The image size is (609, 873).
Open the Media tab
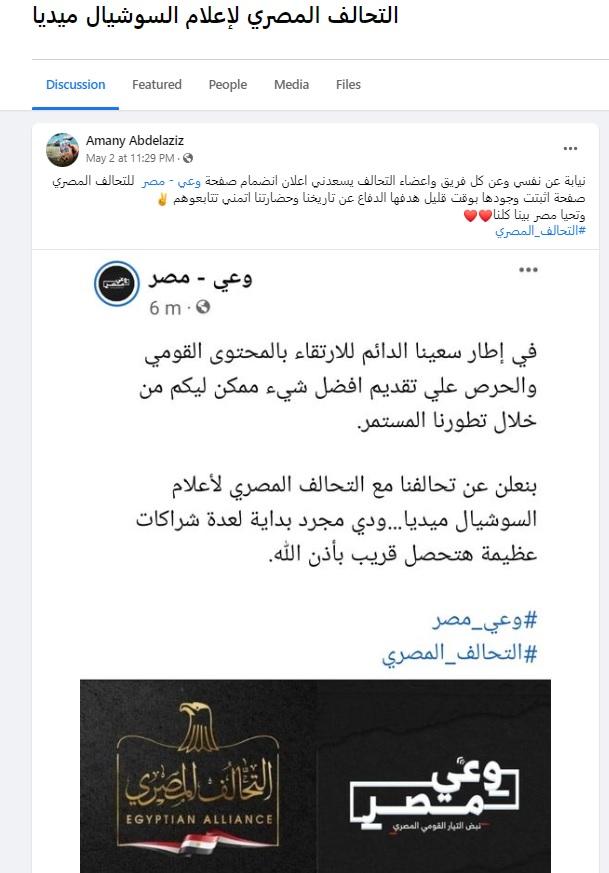point(291,85)
